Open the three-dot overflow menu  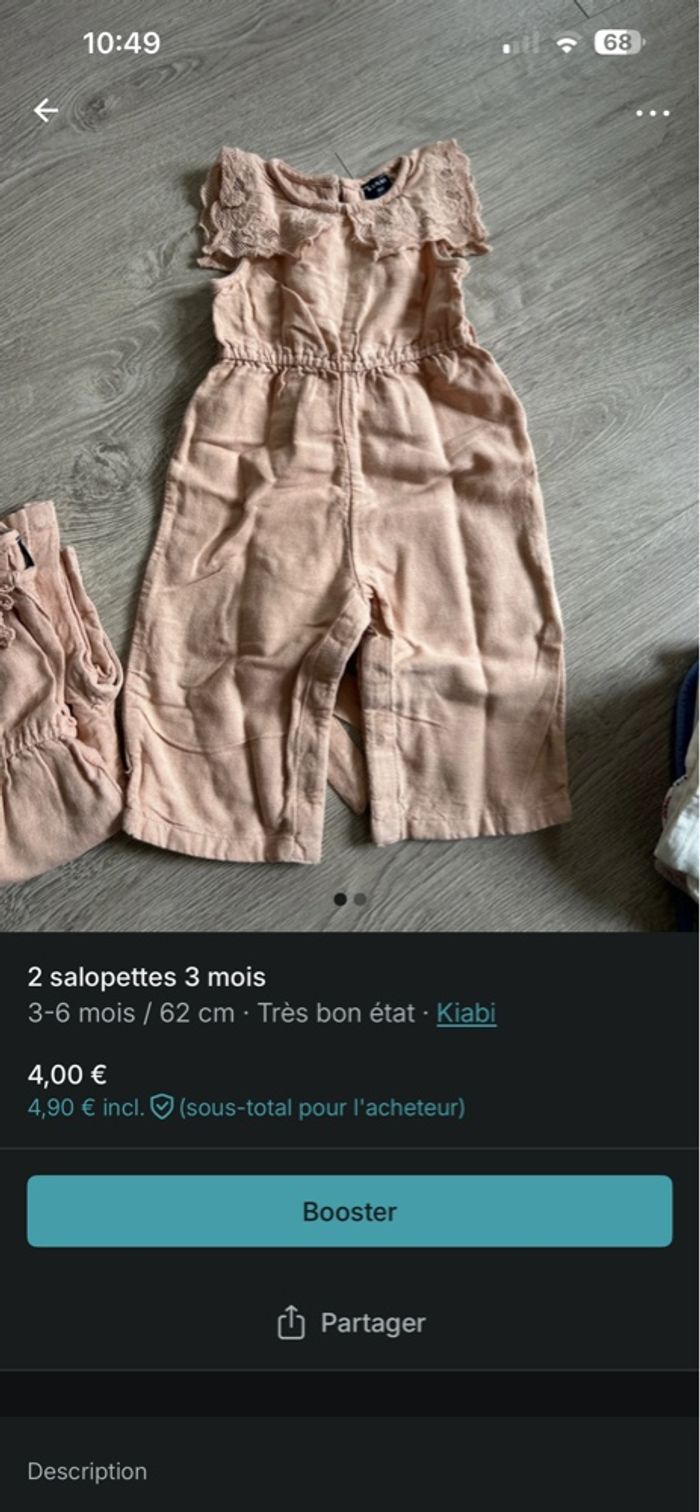coord(652,113)
